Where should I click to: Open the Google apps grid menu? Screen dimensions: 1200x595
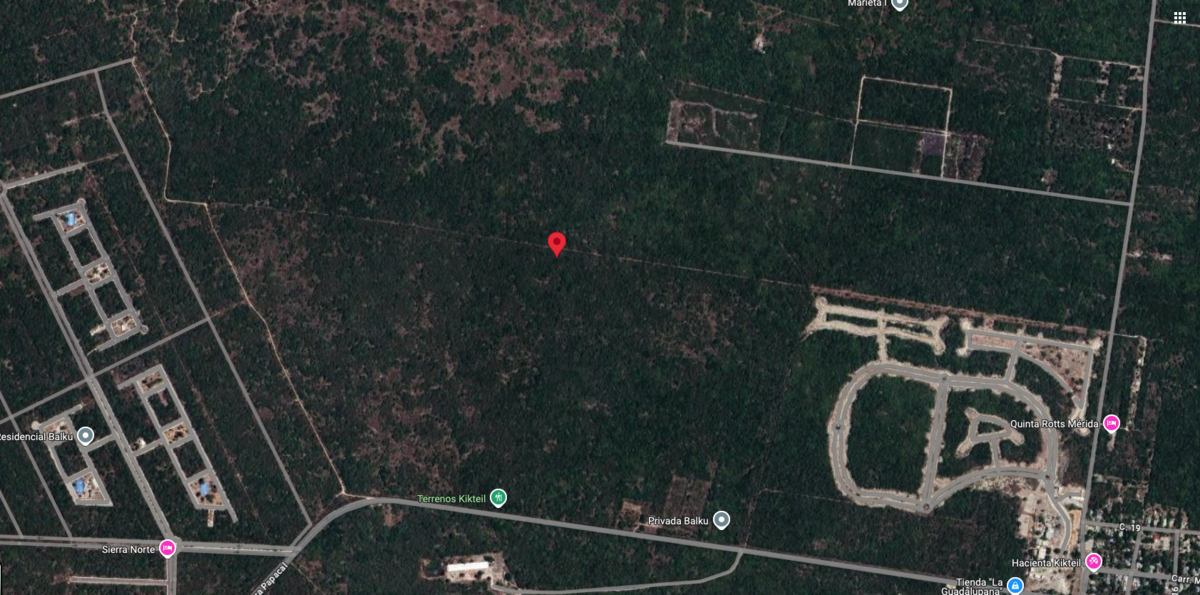(x=1179, y=17)
